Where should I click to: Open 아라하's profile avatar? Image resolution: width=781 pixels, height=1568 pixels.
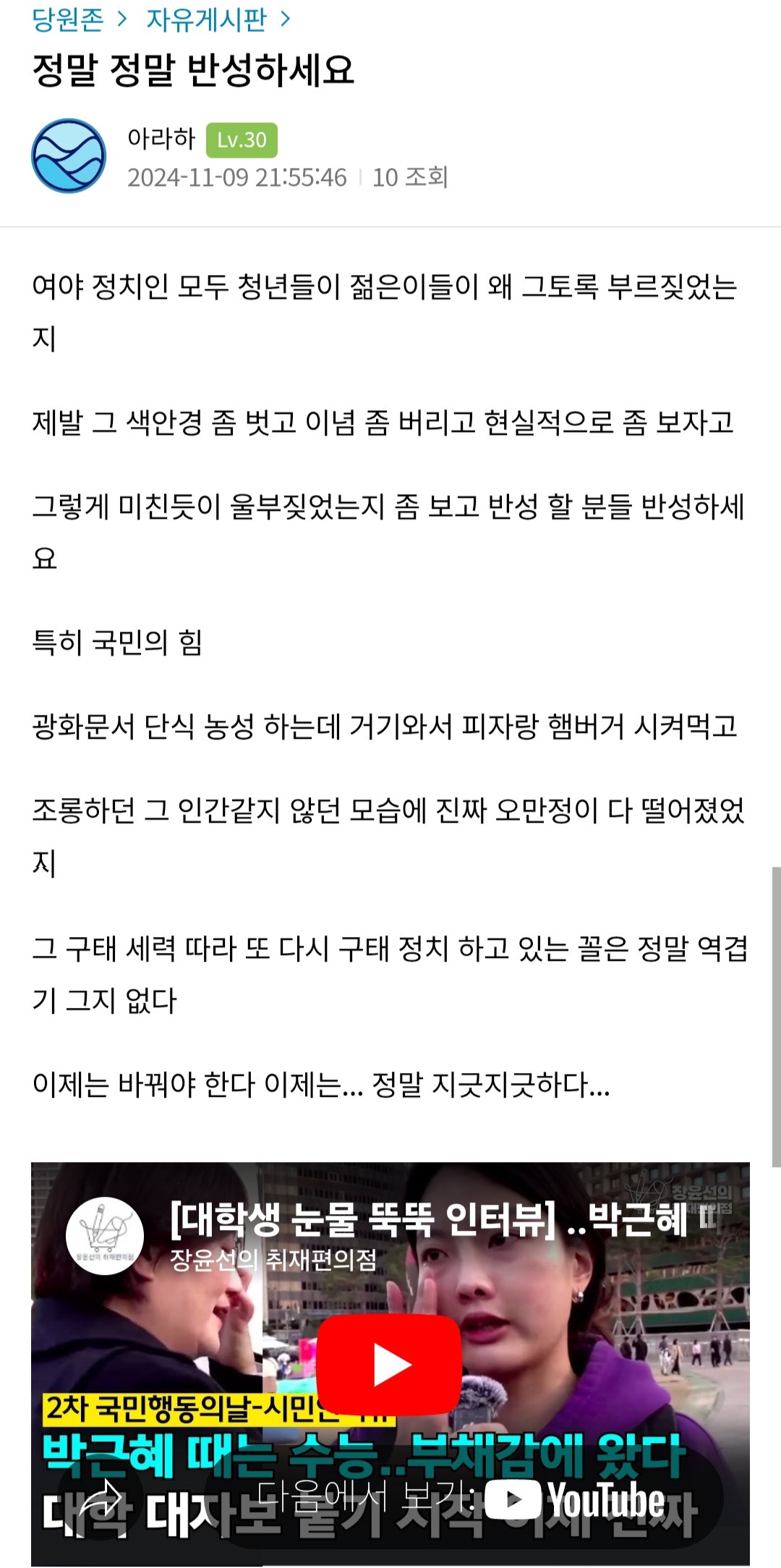[69, 156]
